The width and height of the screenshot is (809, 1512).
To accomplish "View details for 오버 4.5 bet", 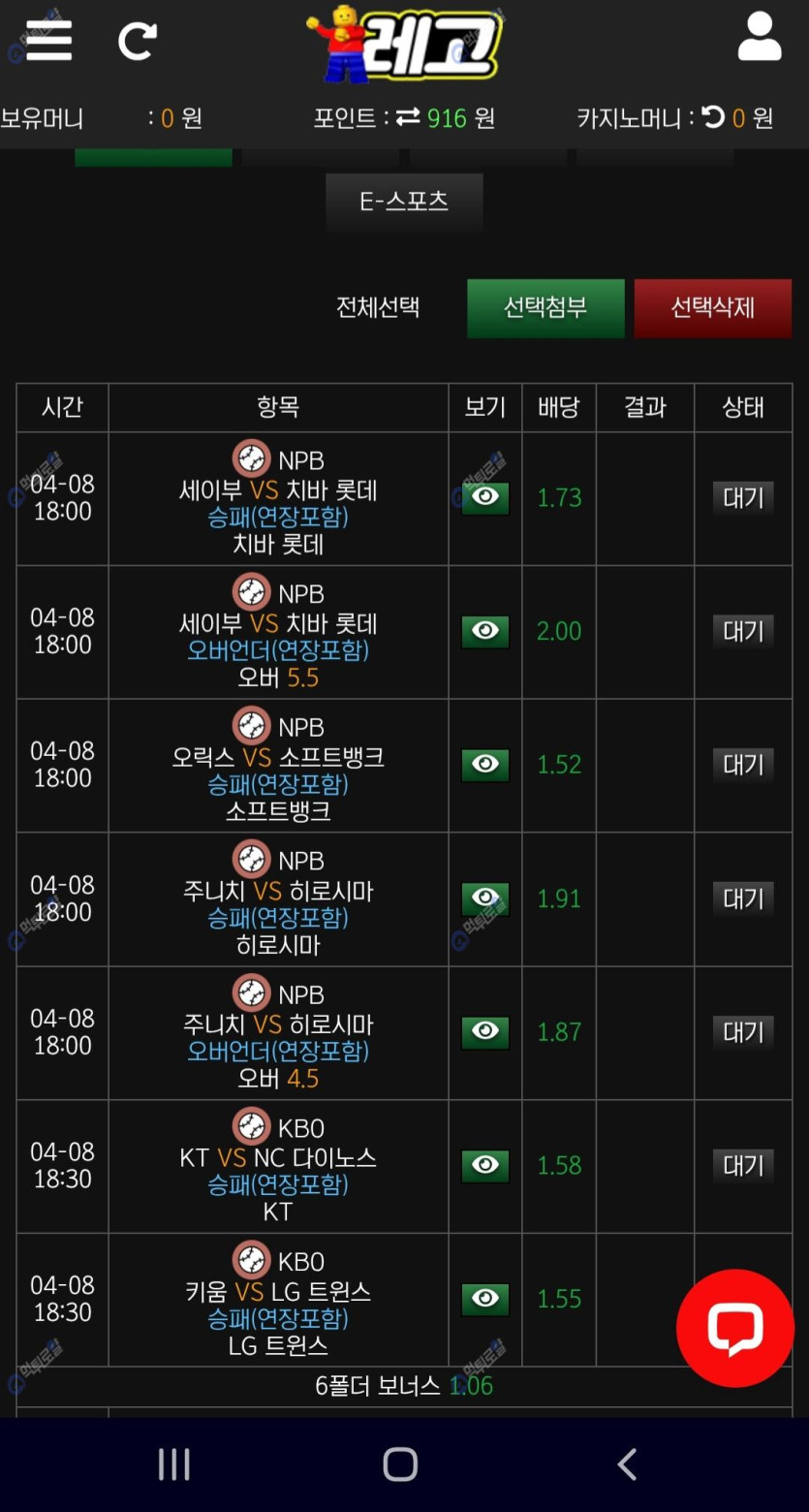I will [485, 1032].
